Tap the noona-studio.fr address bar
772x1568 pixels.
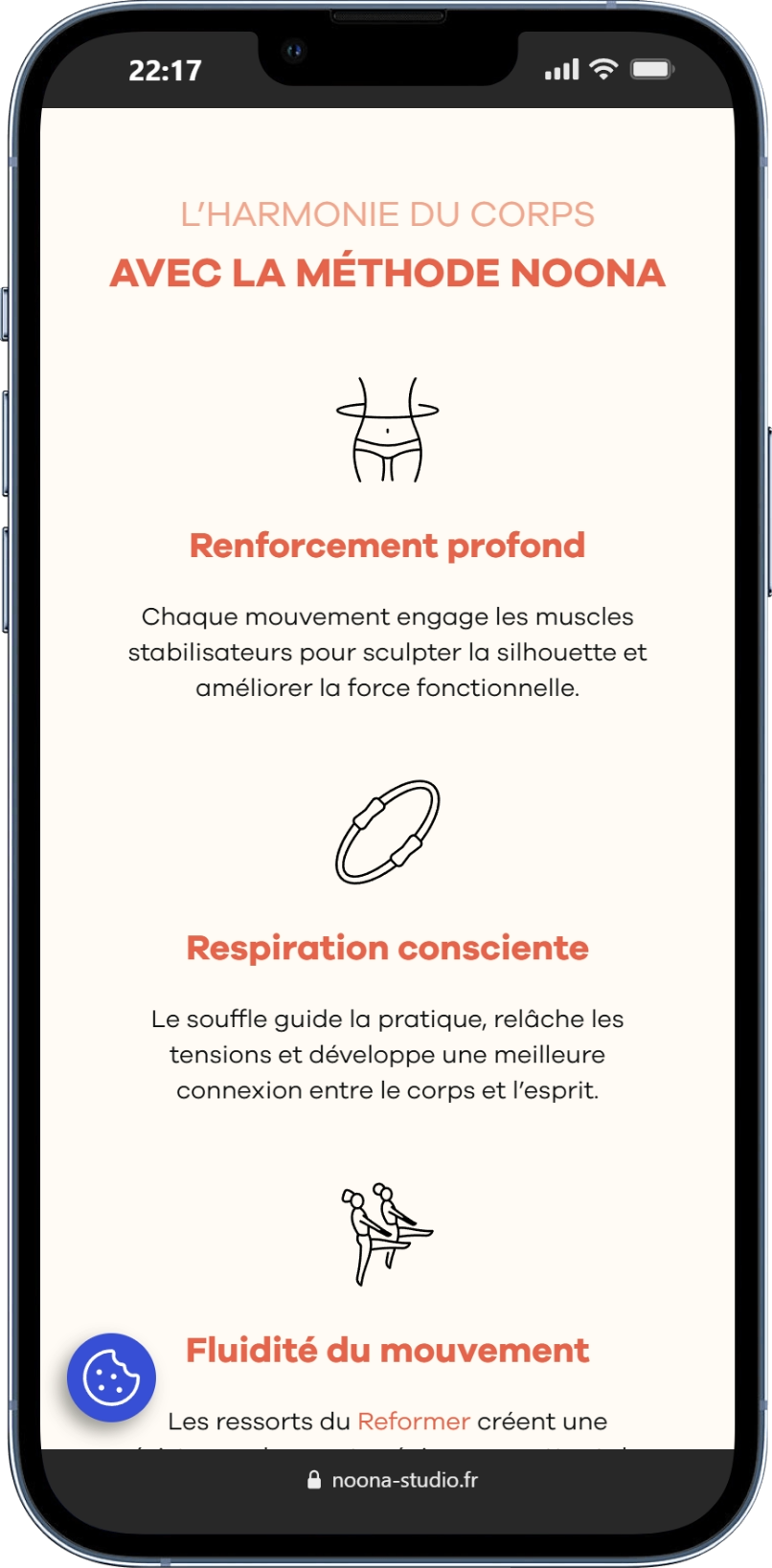392,1480
